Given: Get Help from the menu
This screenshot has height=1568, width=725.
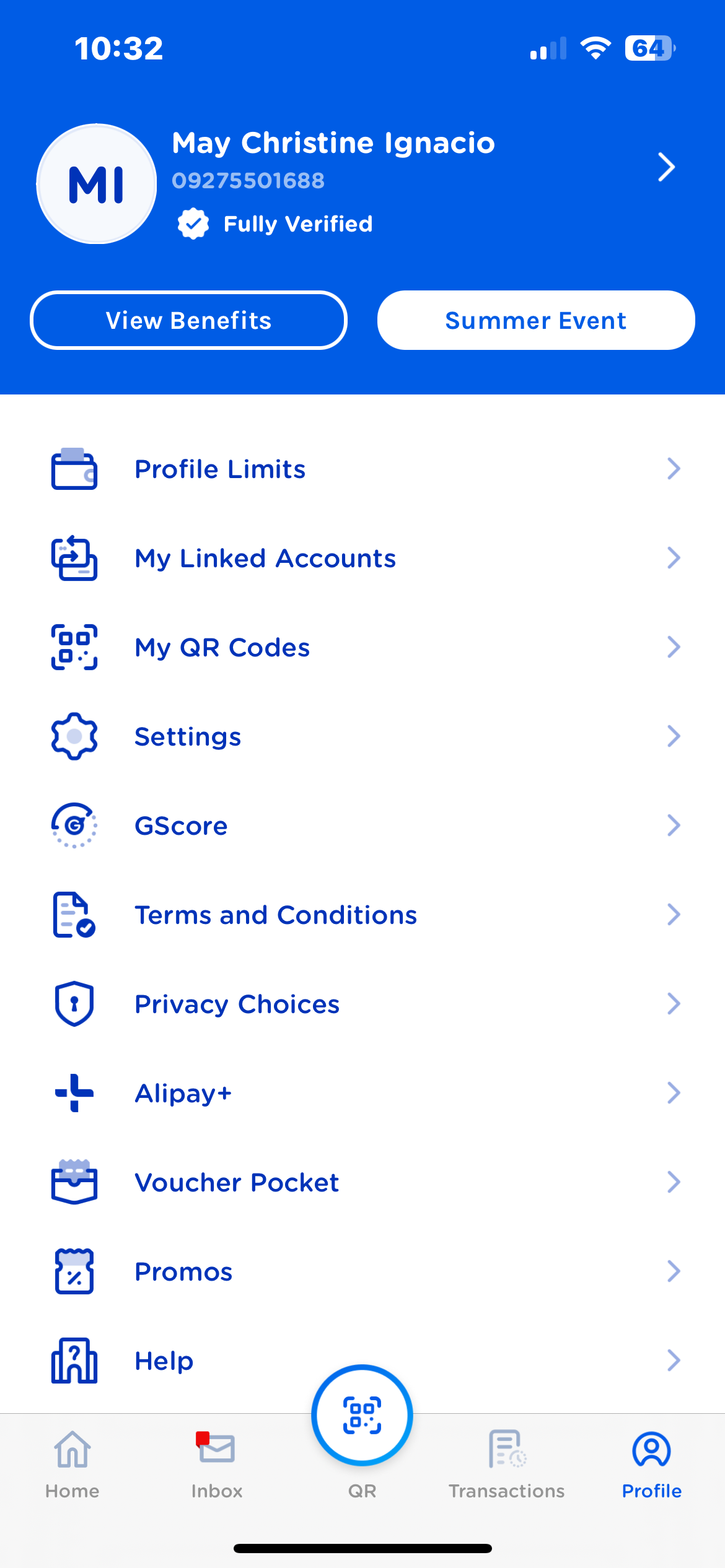Looking at the screenshot, I should coord(186,1361).
